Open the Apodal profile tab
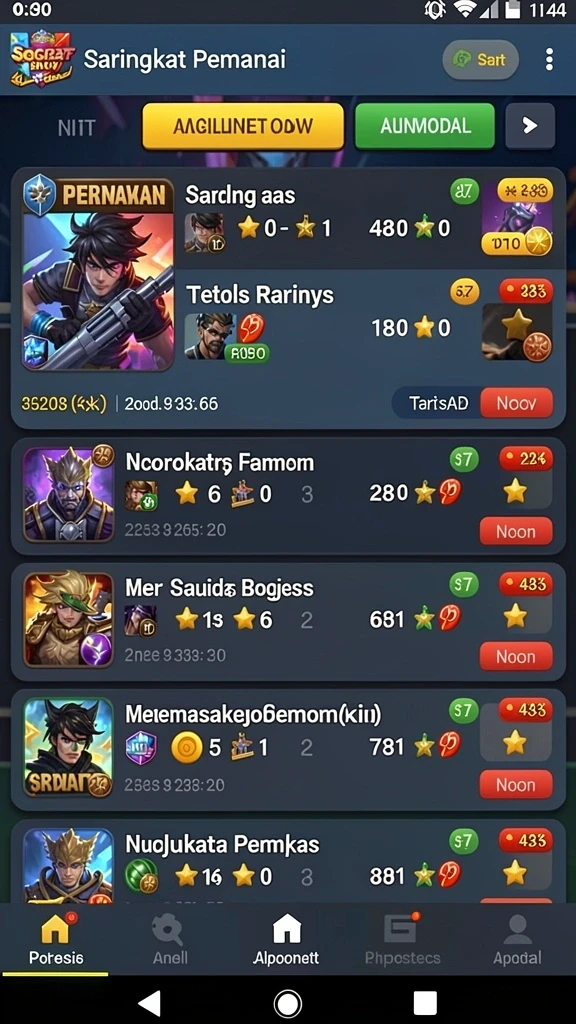 coord(517,939)
